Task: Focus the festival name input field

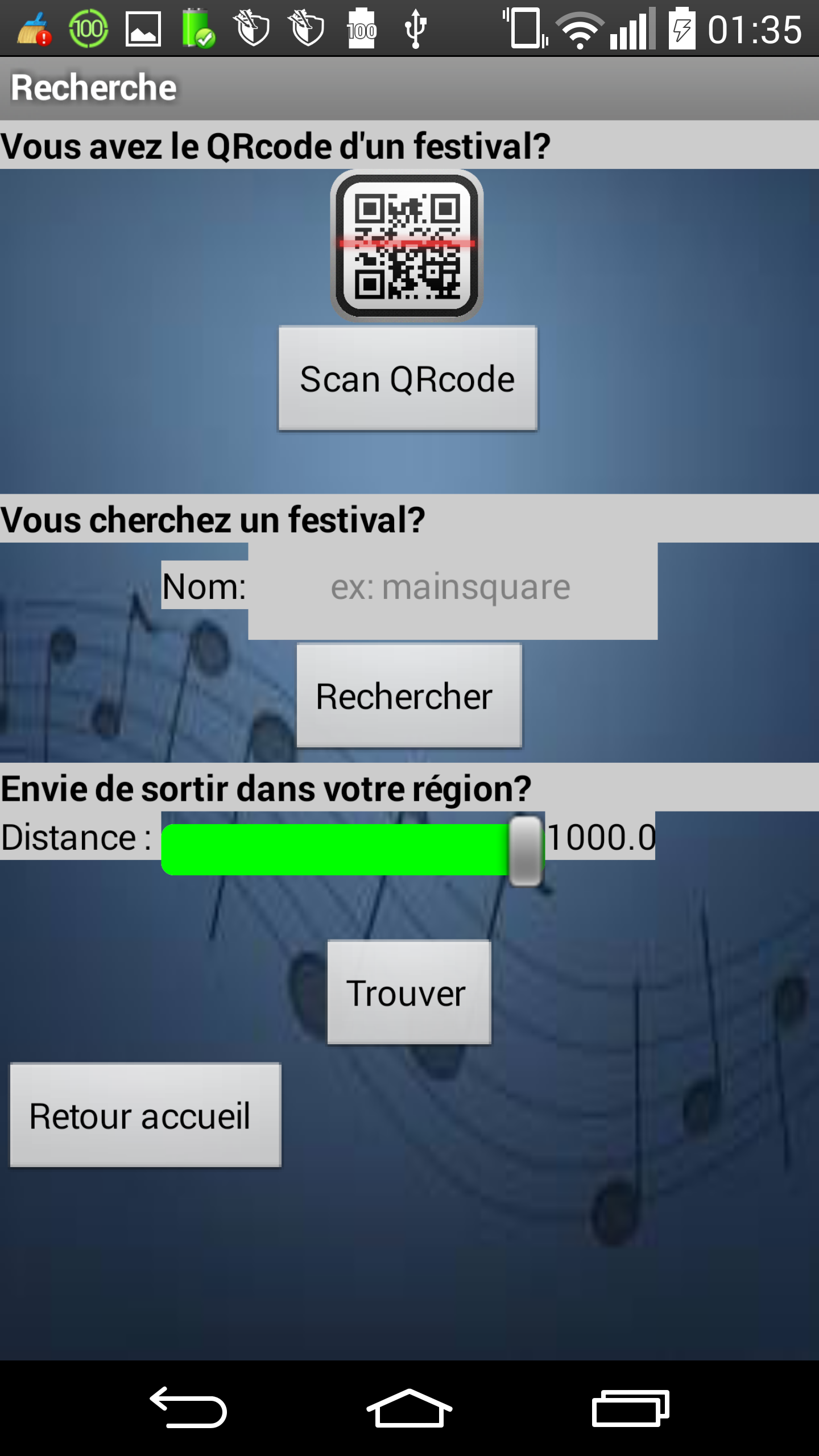Action: tap(453, 591)
